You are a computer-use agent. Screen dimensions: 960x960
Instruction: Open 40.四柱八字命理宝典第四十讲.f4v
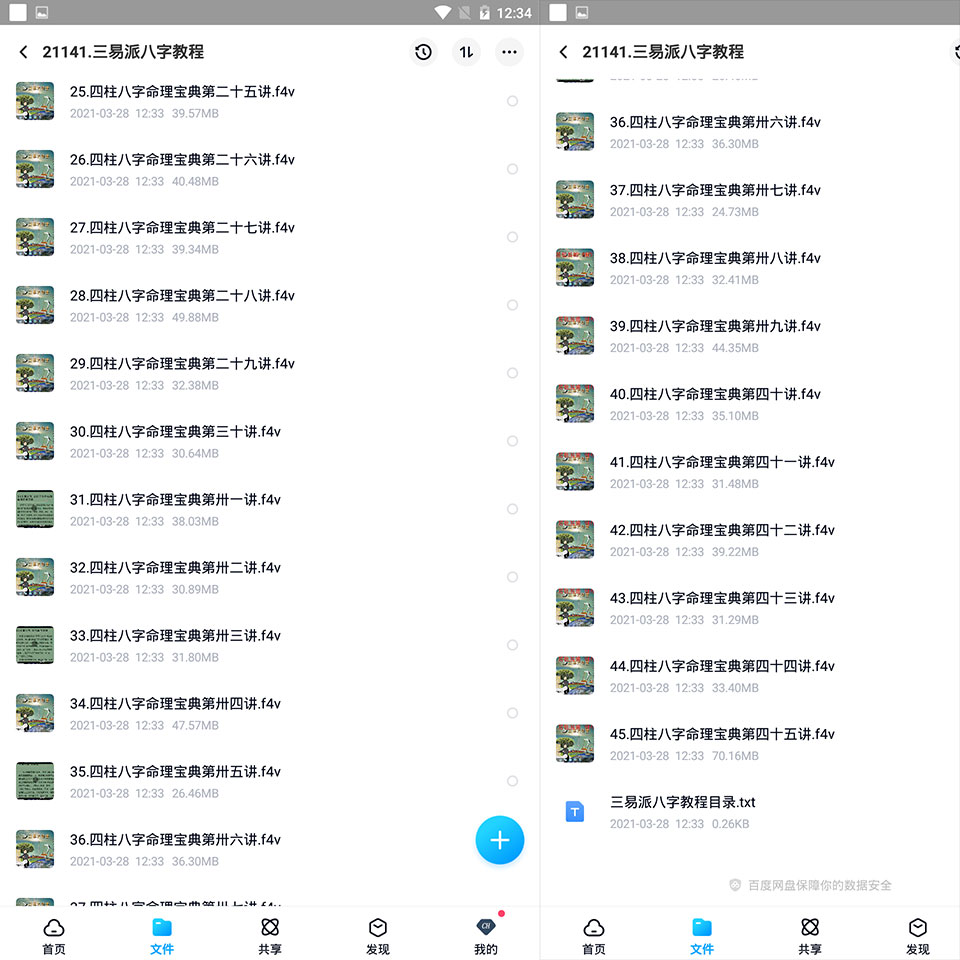click(x=750, y=404)
